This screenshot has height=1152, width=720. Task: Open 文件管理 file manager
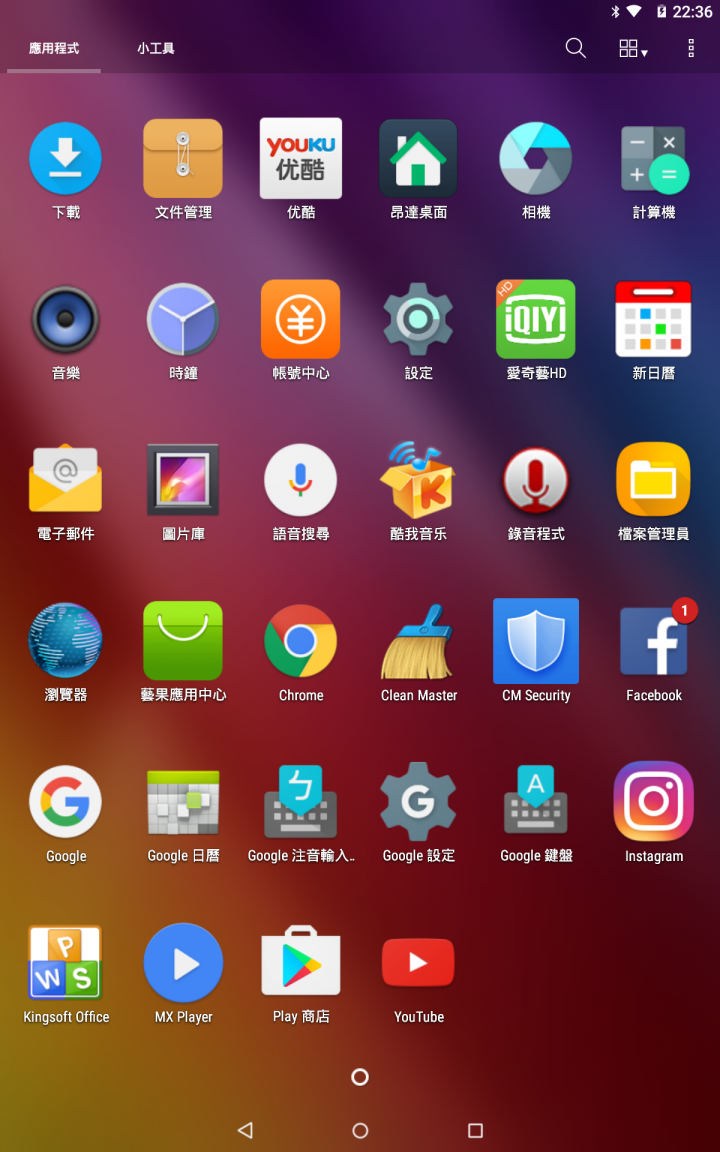point(183,159)
